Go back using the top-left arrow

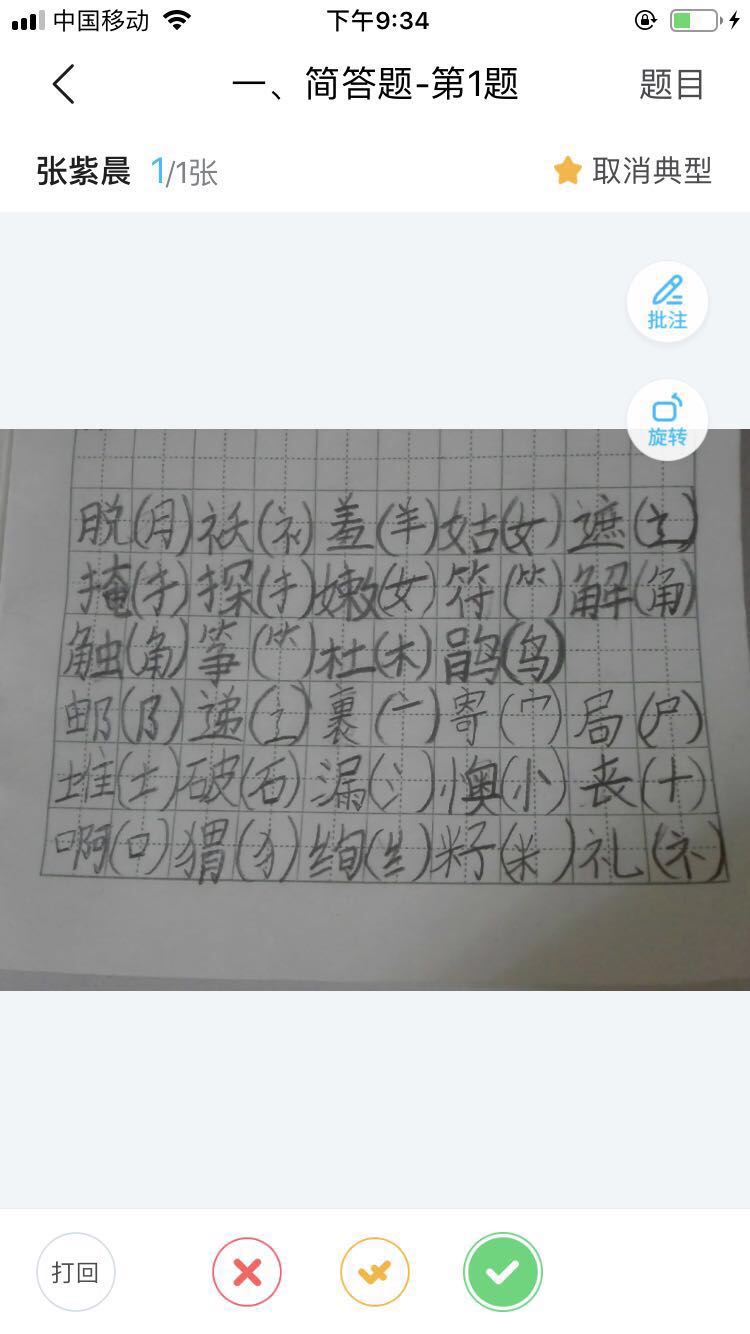click(x=64, y=84)
